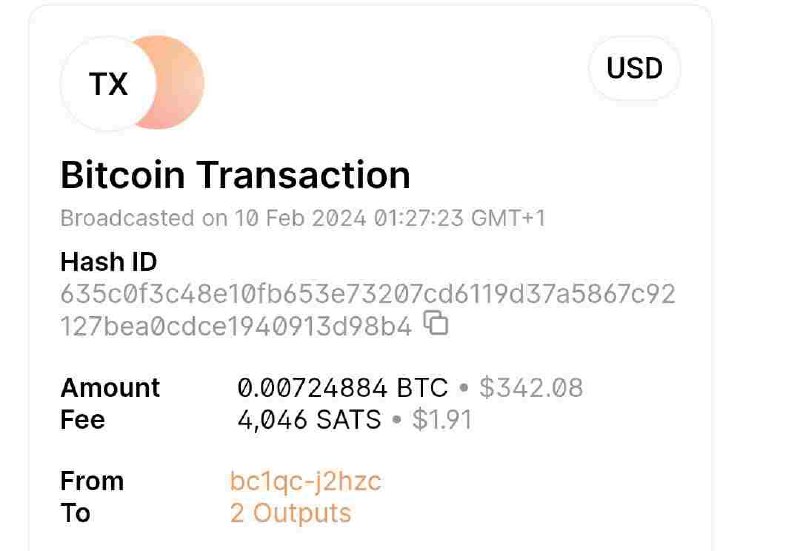This screenshot has height=551, width=800.
Task: Open sender address bc1qc-j2hzc
Action: click(305, 482)
